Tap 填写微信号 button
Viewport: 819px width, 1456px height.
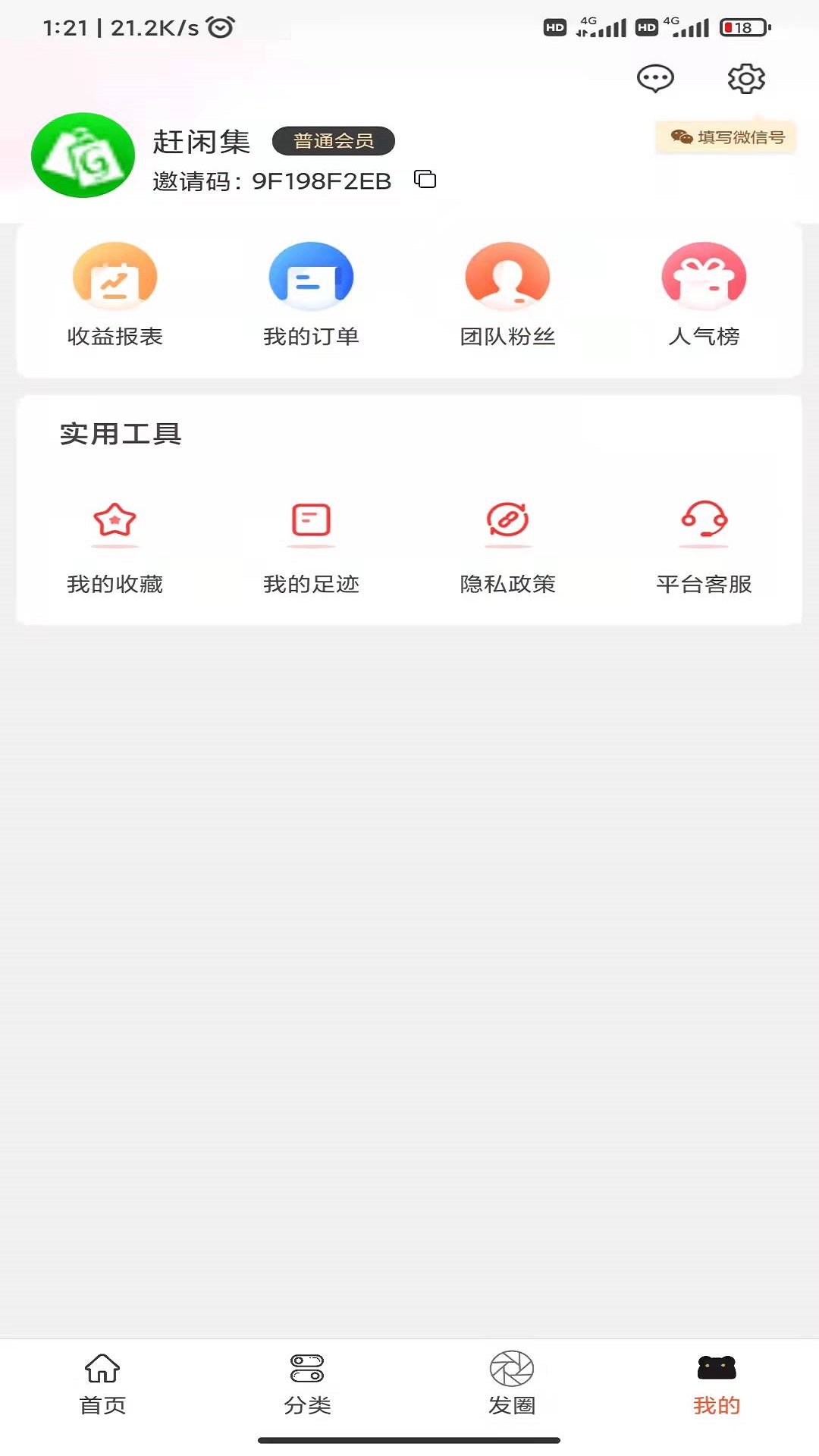[726, 137]
